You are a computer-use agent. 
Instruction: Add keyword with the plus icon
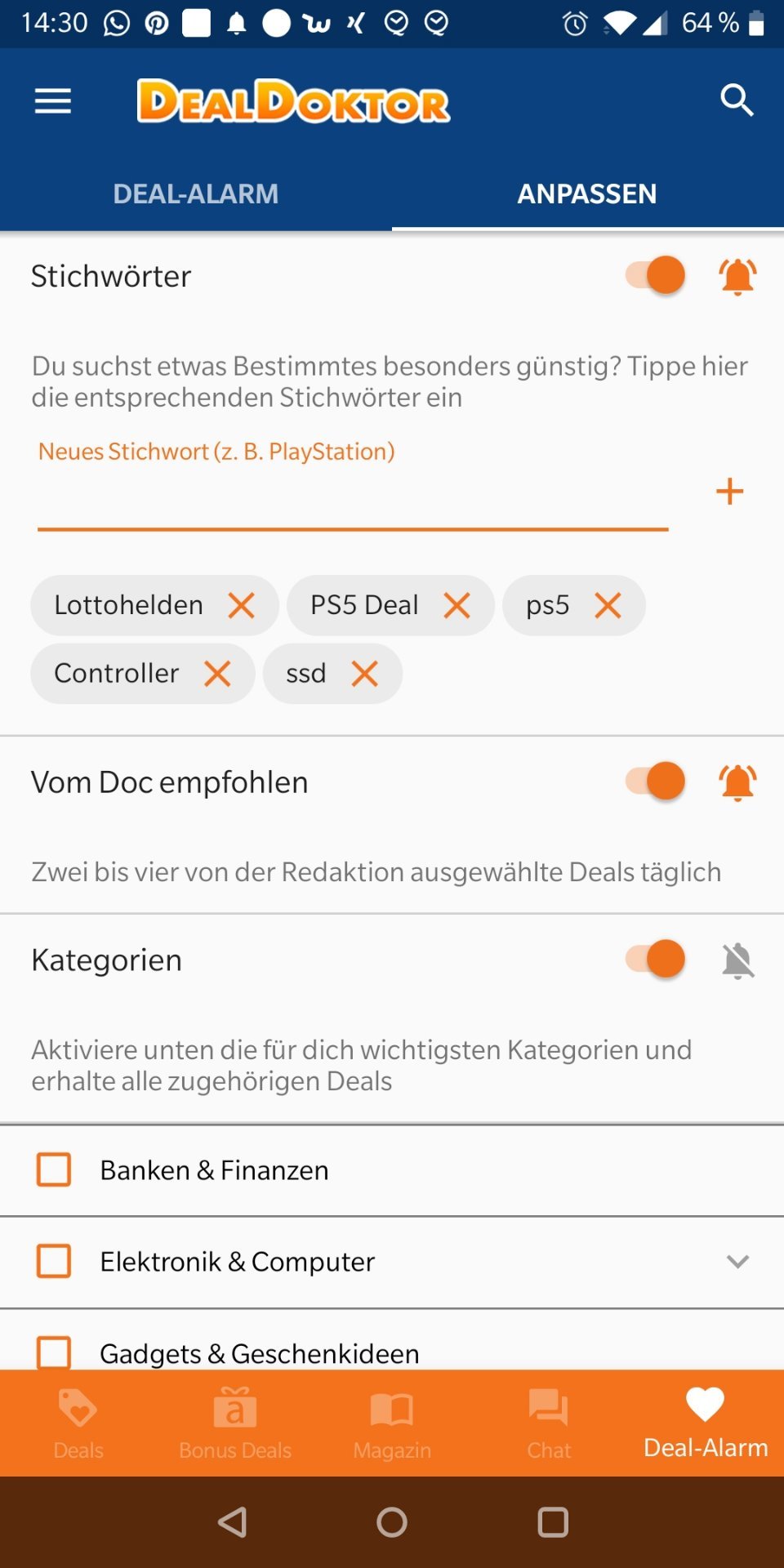point(729,492)
